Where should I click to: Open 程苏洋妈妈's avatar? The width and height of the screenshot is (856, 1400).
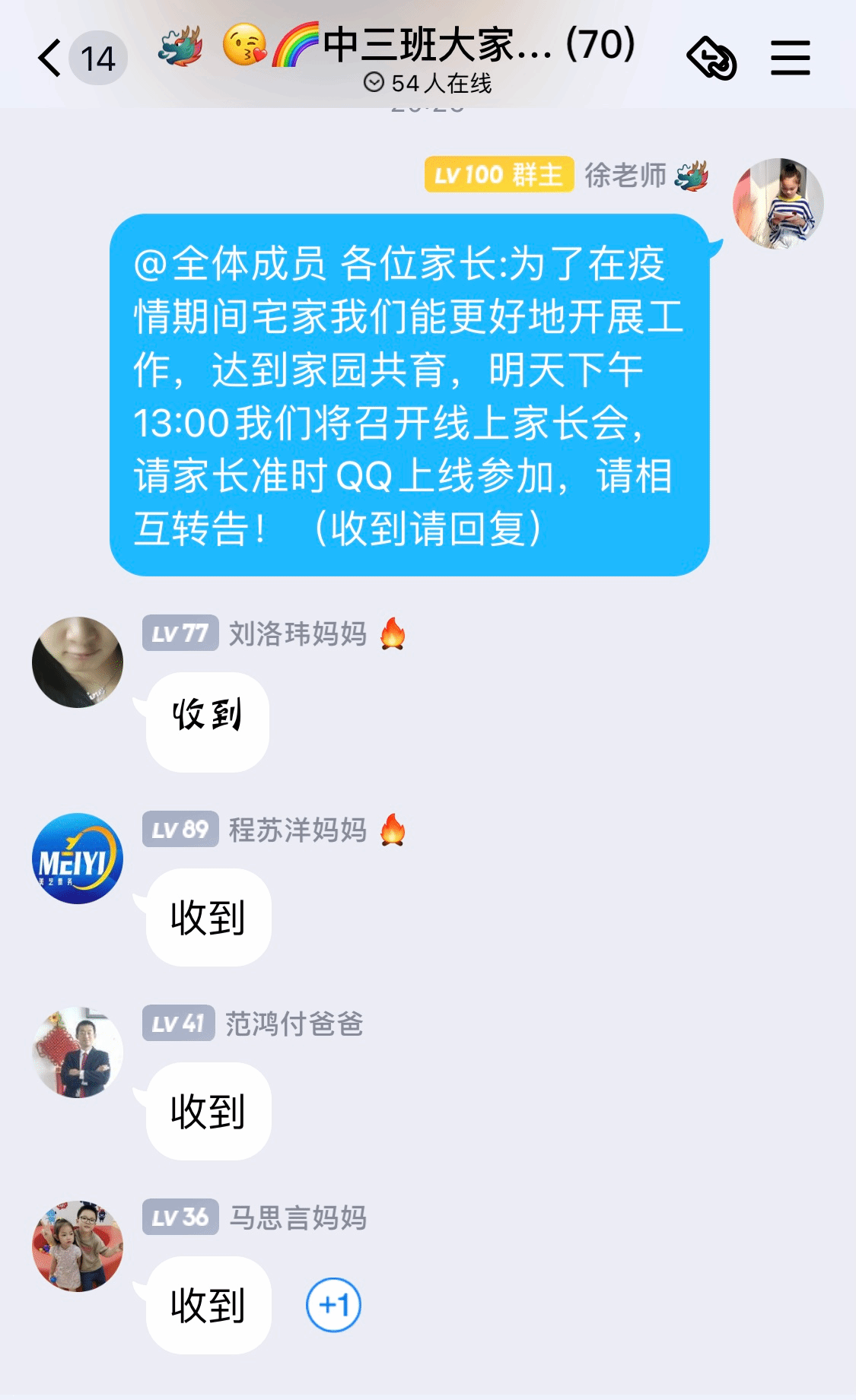click(x=78, y=859)
